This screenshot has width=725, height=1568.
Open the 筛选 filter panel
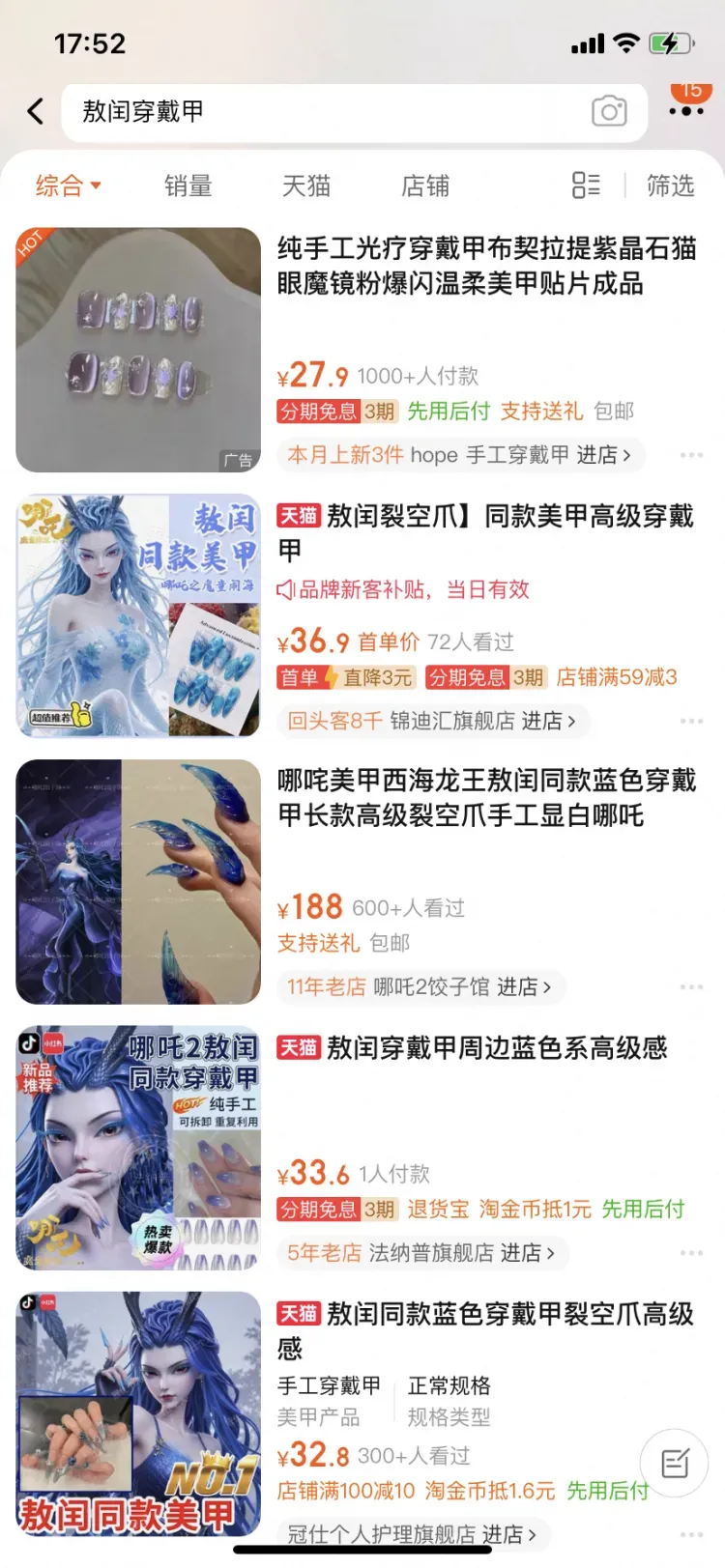click(670, 185)
